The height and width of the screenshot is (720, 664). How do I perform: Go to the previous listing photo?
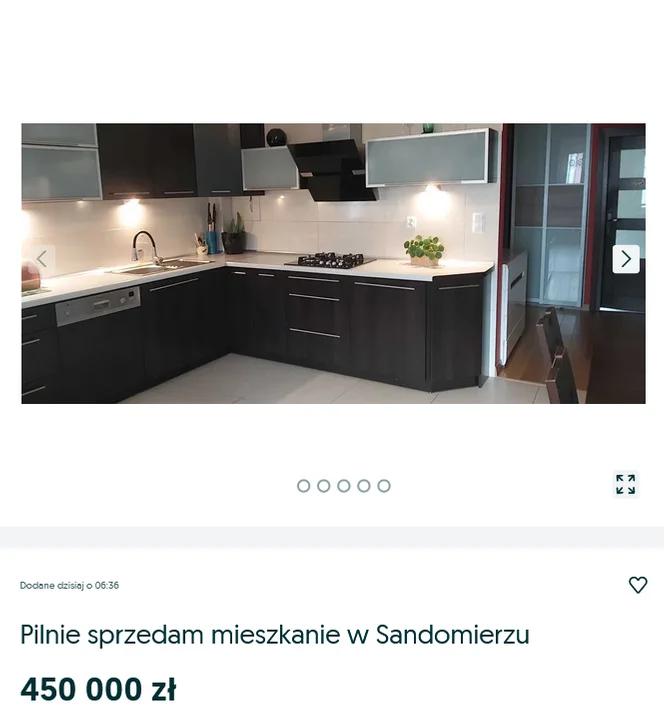pyautogui.click(x=41, y=259)
